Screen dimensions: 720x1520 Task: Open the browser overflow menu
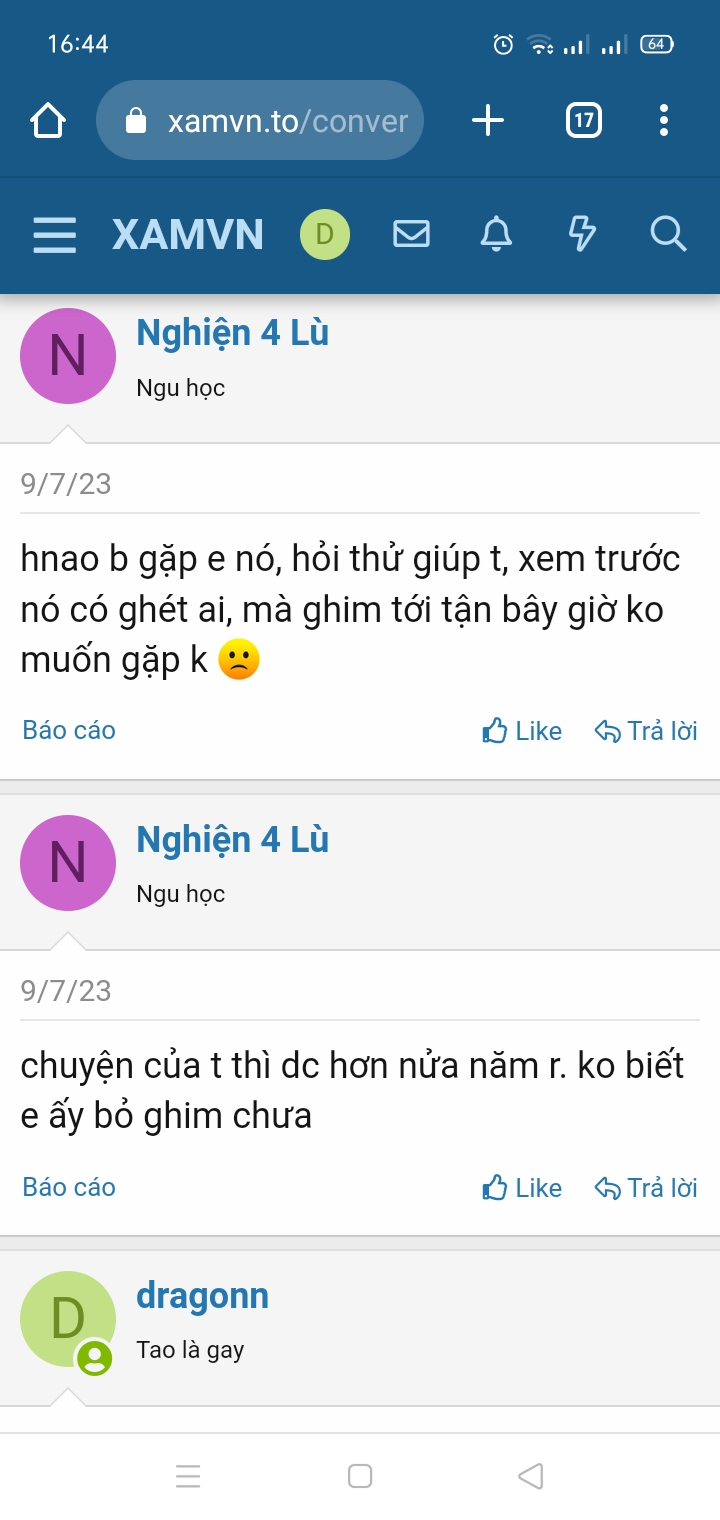663,121
